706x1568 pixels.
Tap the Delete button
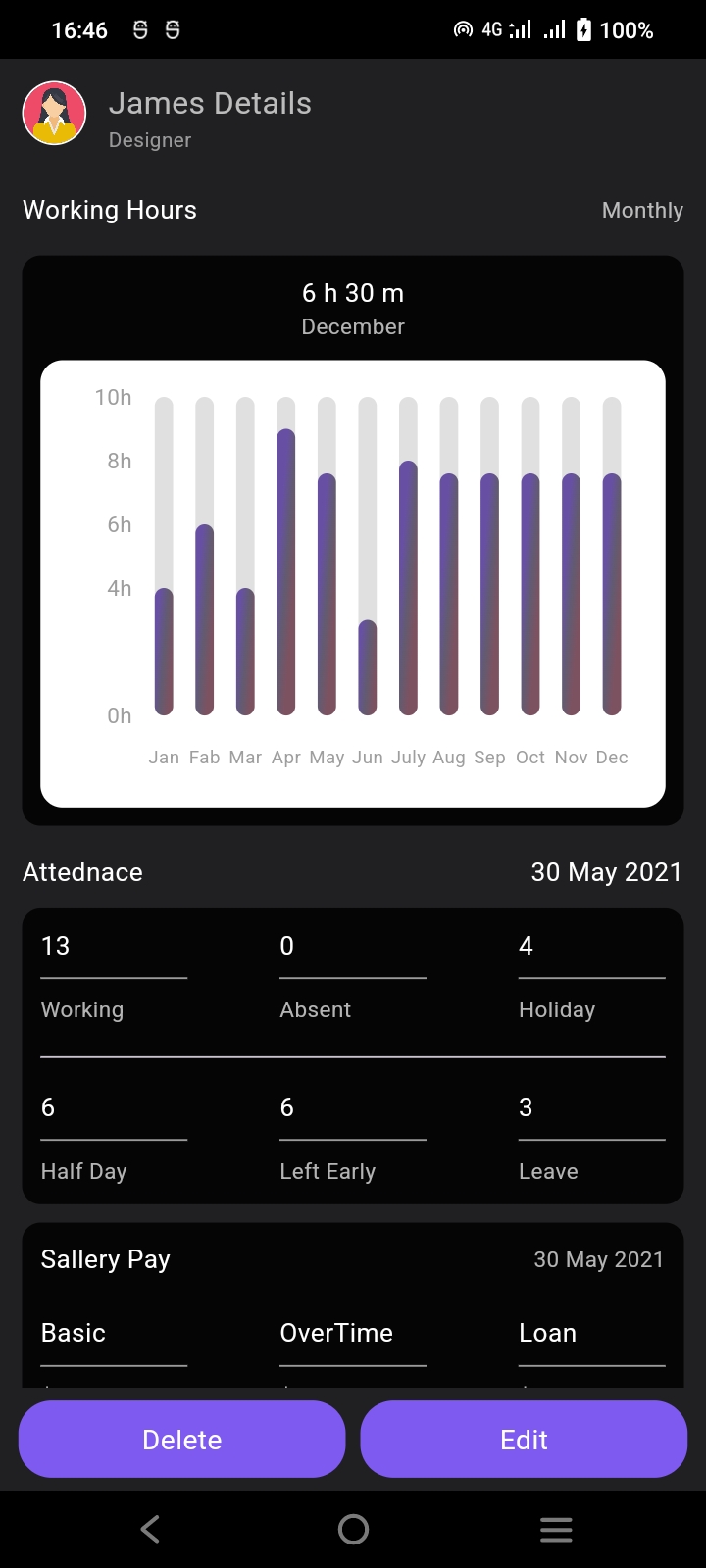[x=181, y=1439]
